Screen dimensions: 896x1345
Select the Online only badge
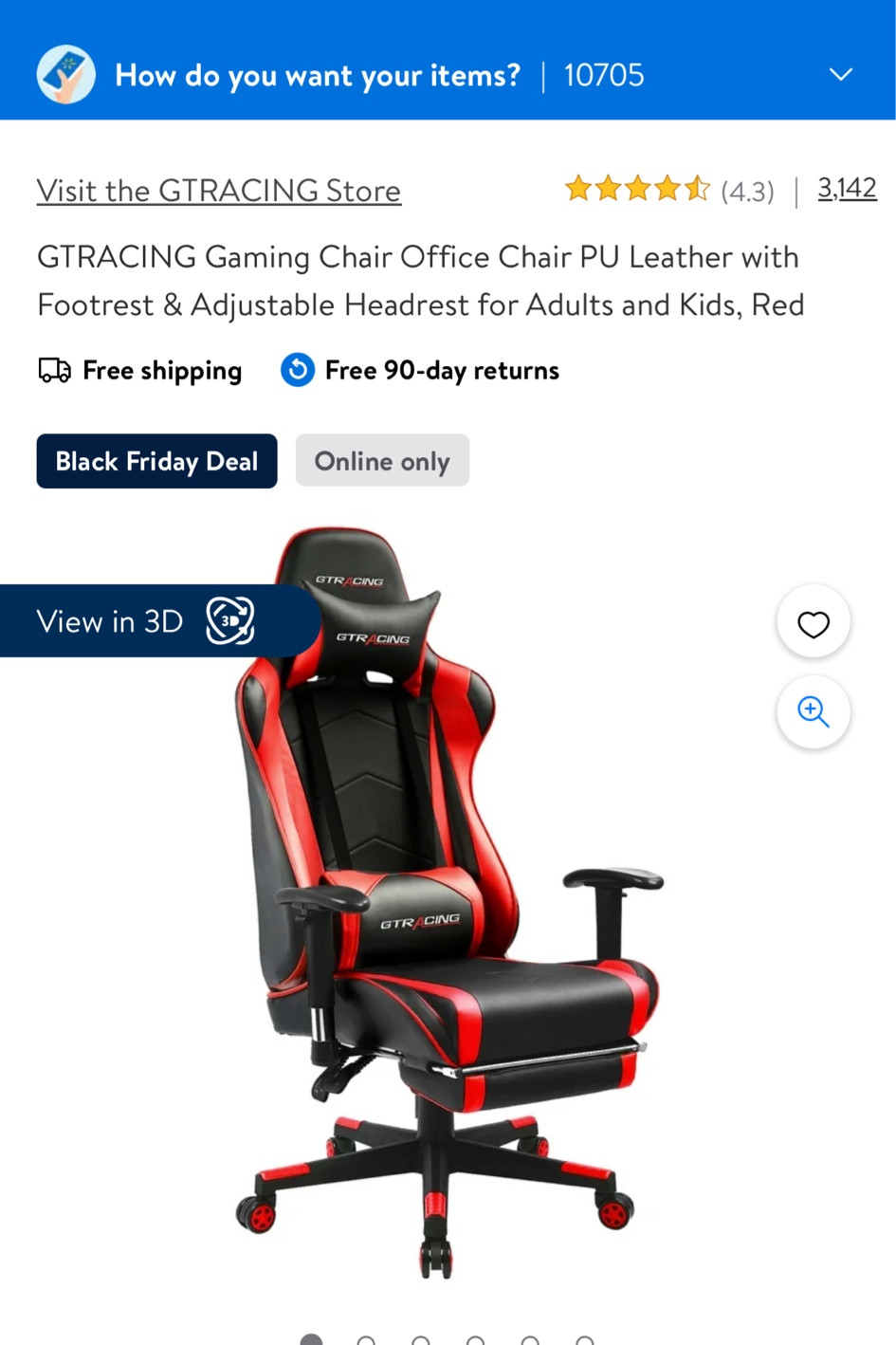coord(381,461)
